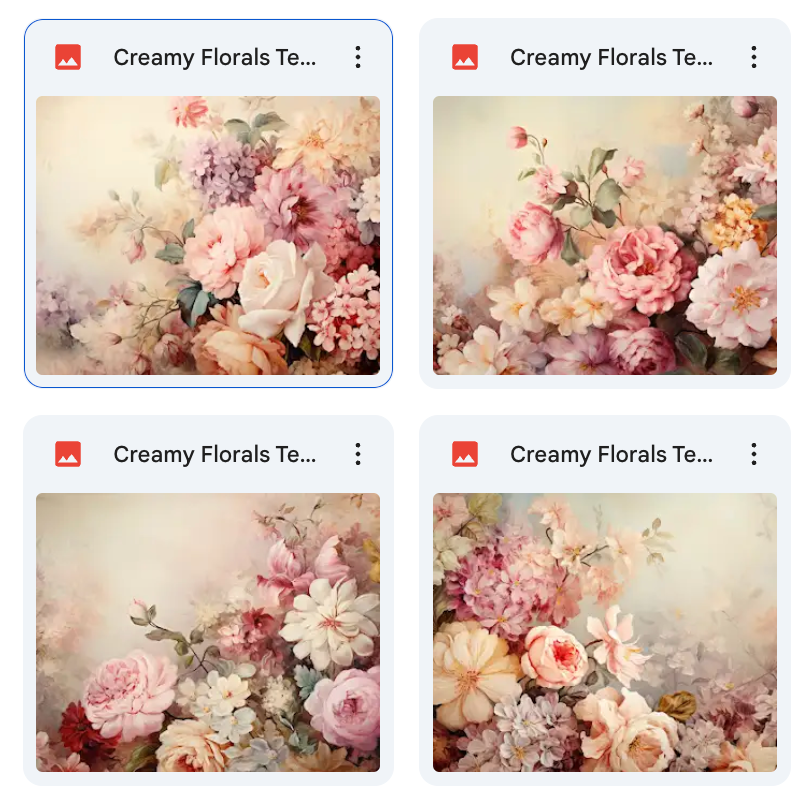Open the floral image with yellow-orange blossom cluster
806x790 pixels.
click(x=604, y=235)
